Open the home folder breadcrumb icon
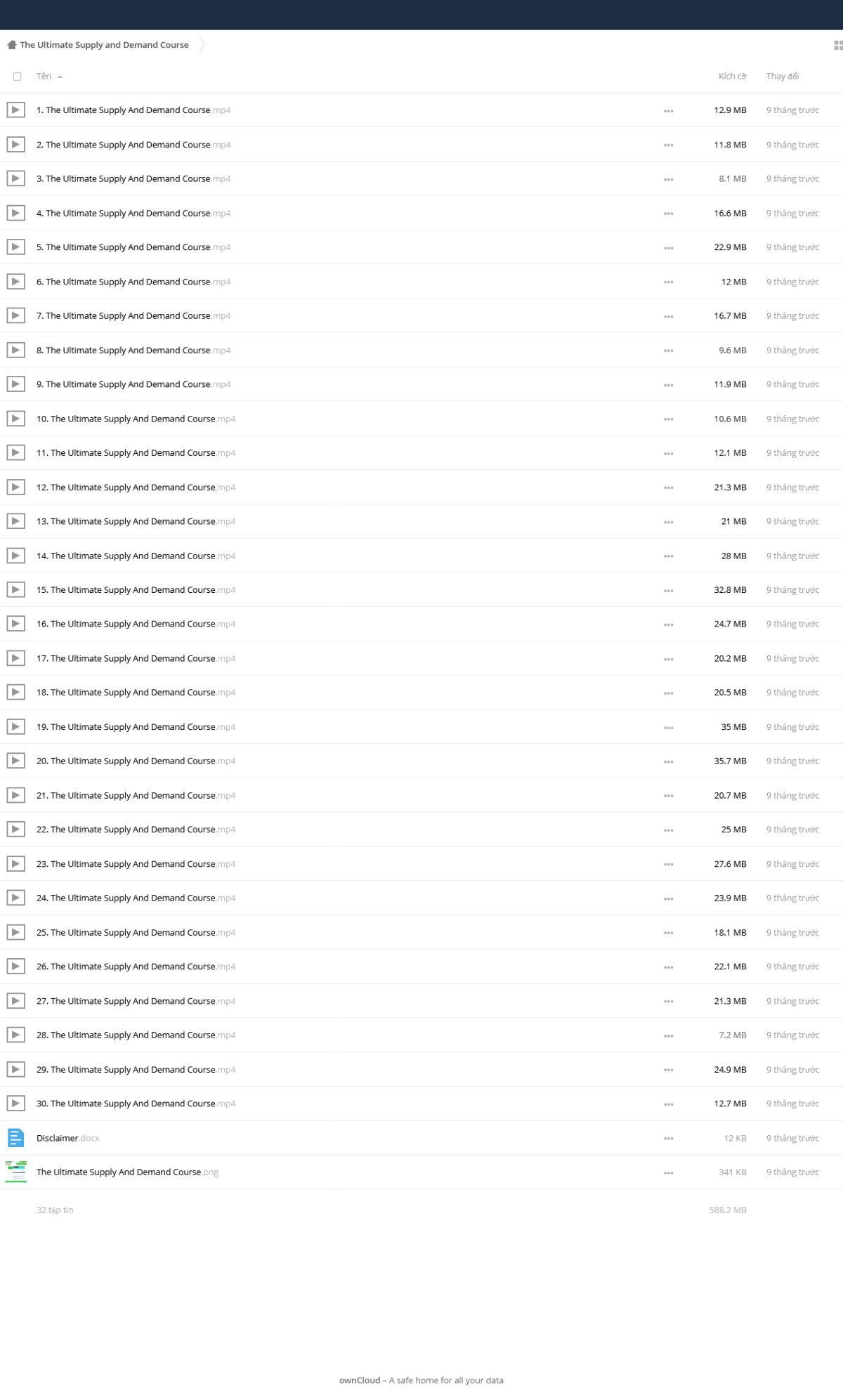This screenshot has width=843, height=1400. 11,45
